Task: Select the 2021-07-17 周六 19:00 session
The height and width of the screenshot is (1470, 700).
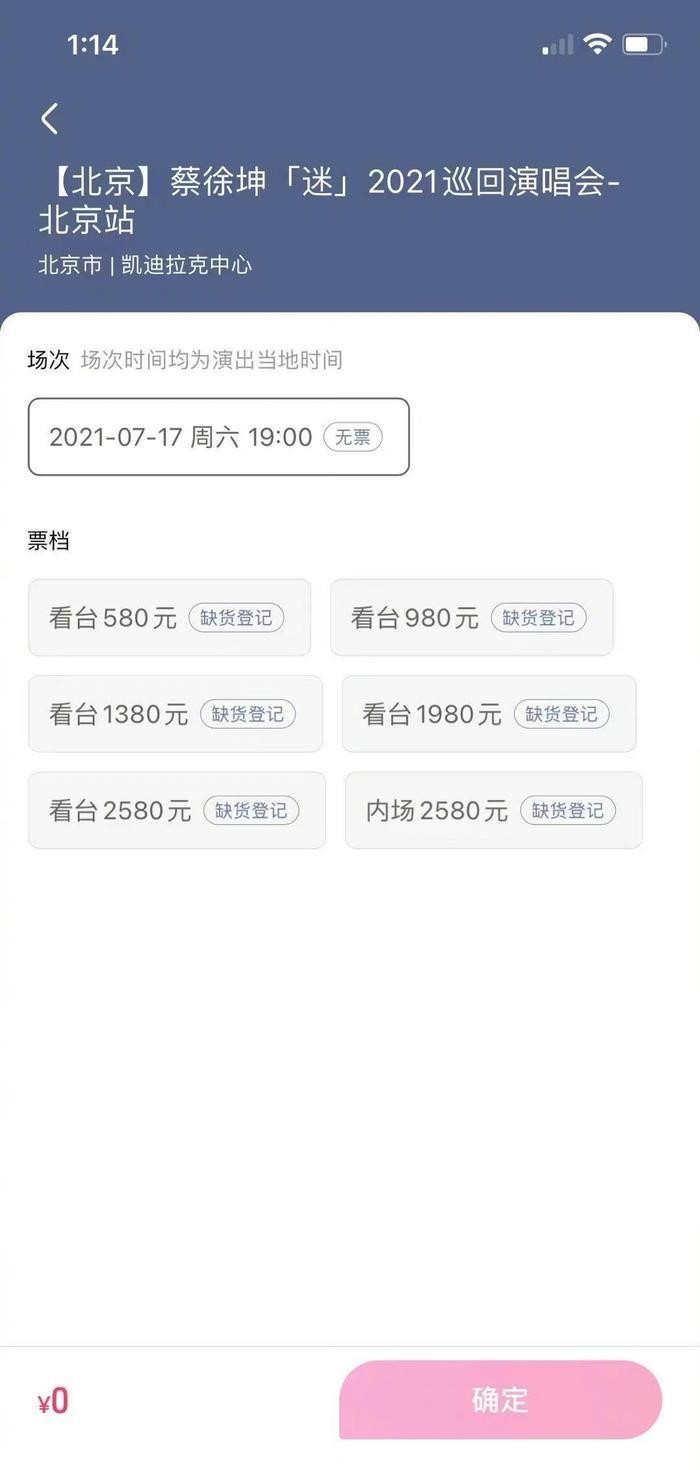Action: [x=218, y=437]
